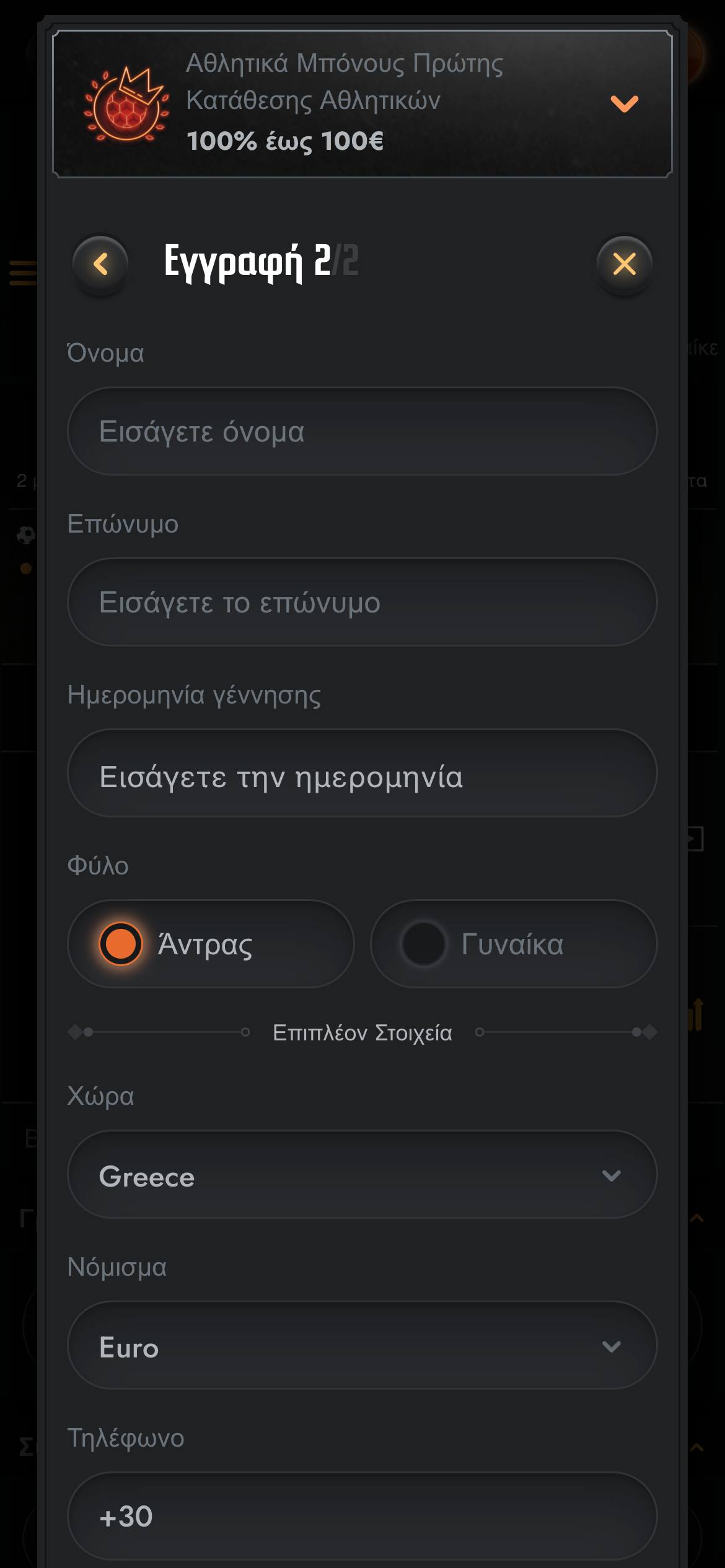The width and height of the screenshot is (725, 1568).
Task: Go back to registration step one
Action: pyautogui.click(x=100, y=264)
